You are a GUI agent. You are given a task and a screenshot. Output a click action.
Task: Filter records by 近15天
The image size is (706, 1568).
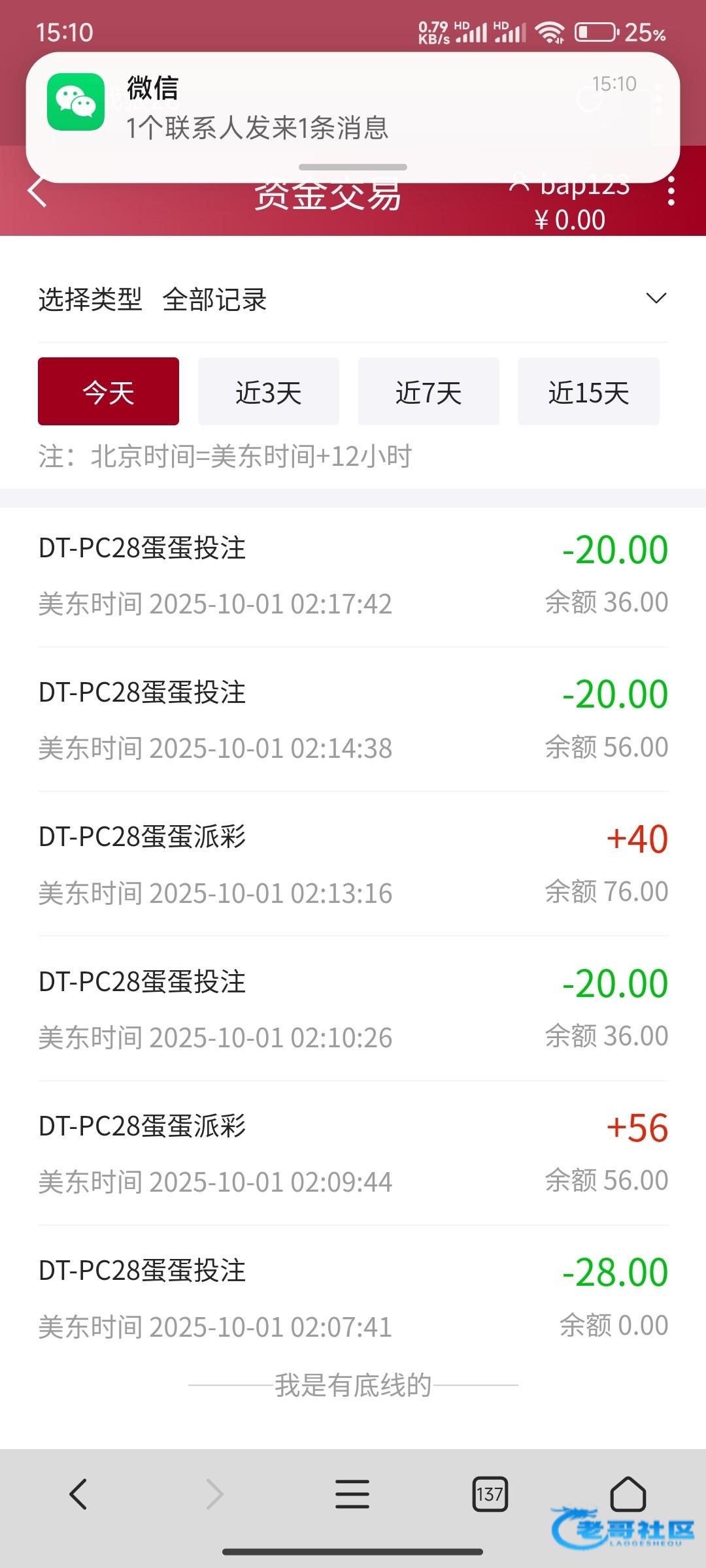point(588,391)
